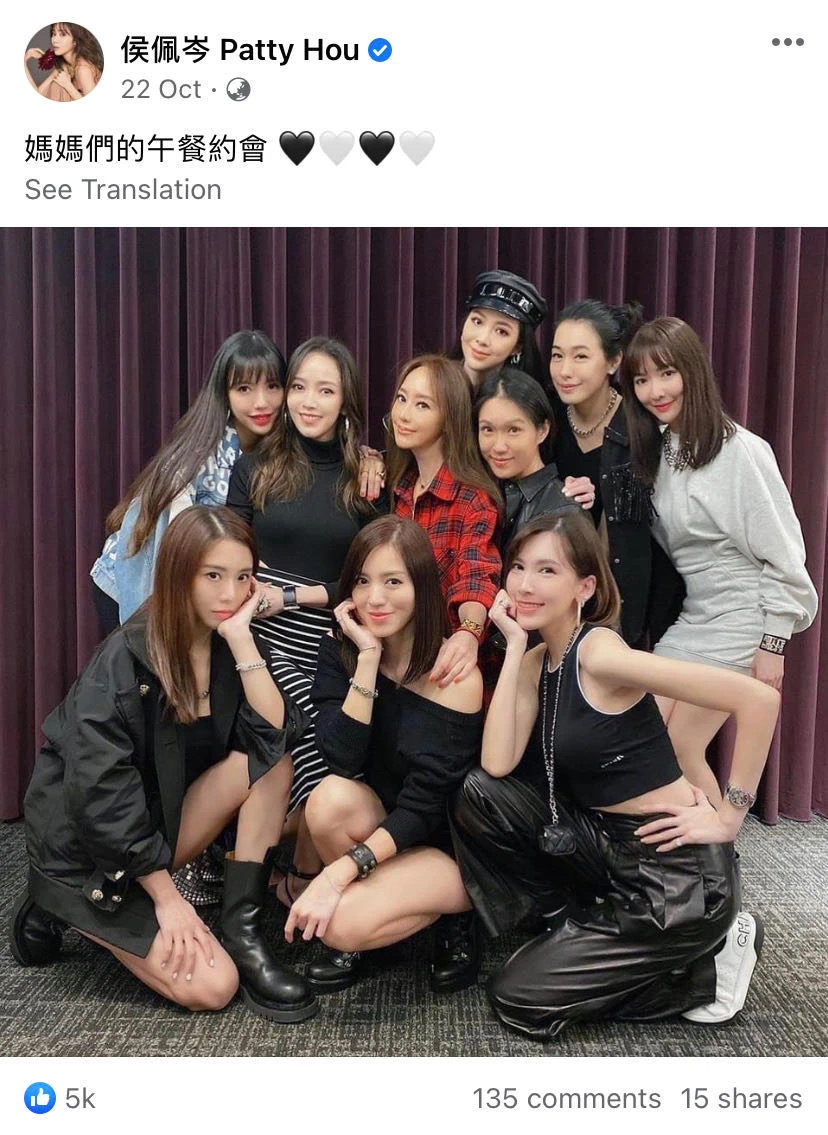828x1135 pixels.
Task: Open the post's three-dot overflow menu
Action: tap(787, 42)
